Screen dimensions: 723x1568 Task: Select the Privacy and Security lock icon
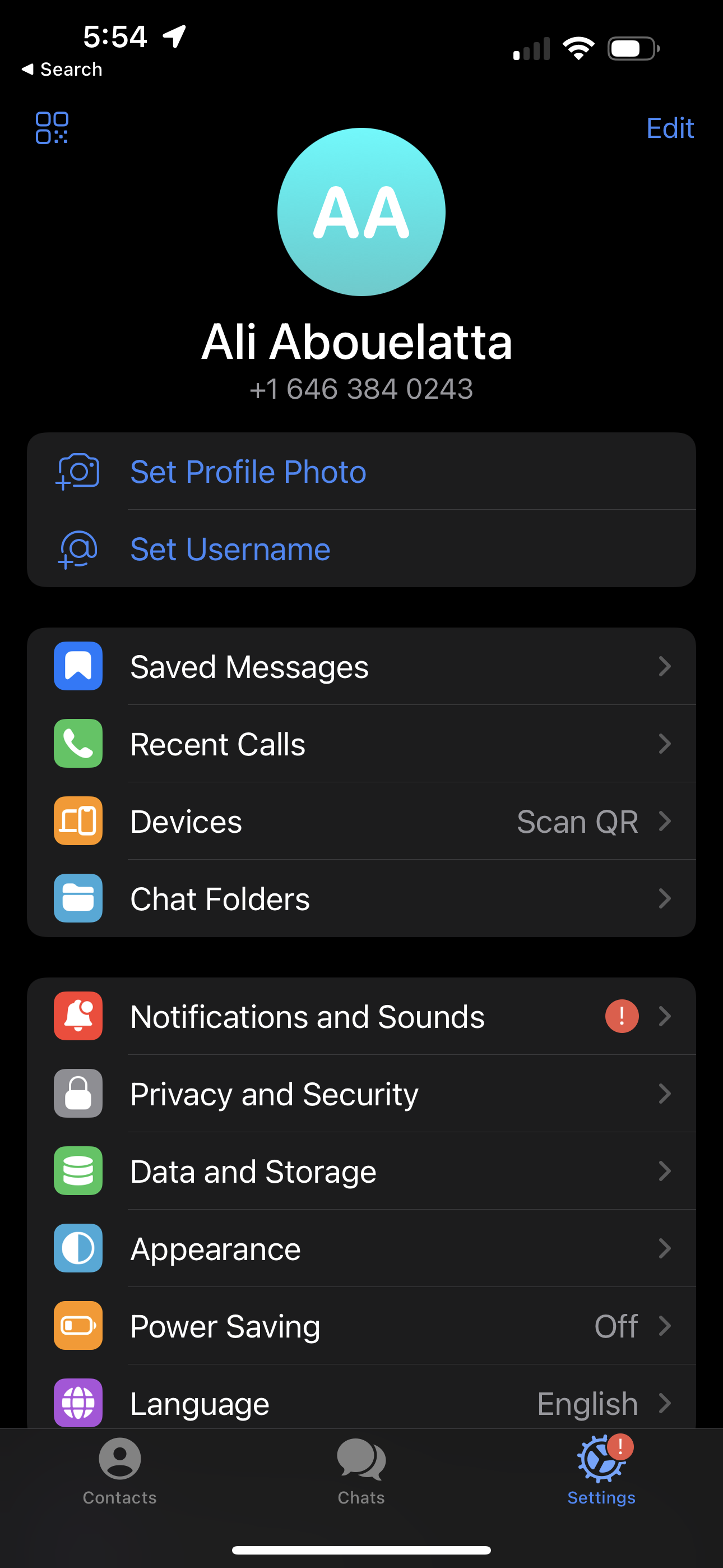pyautogui.click(x=78, y=1094)
